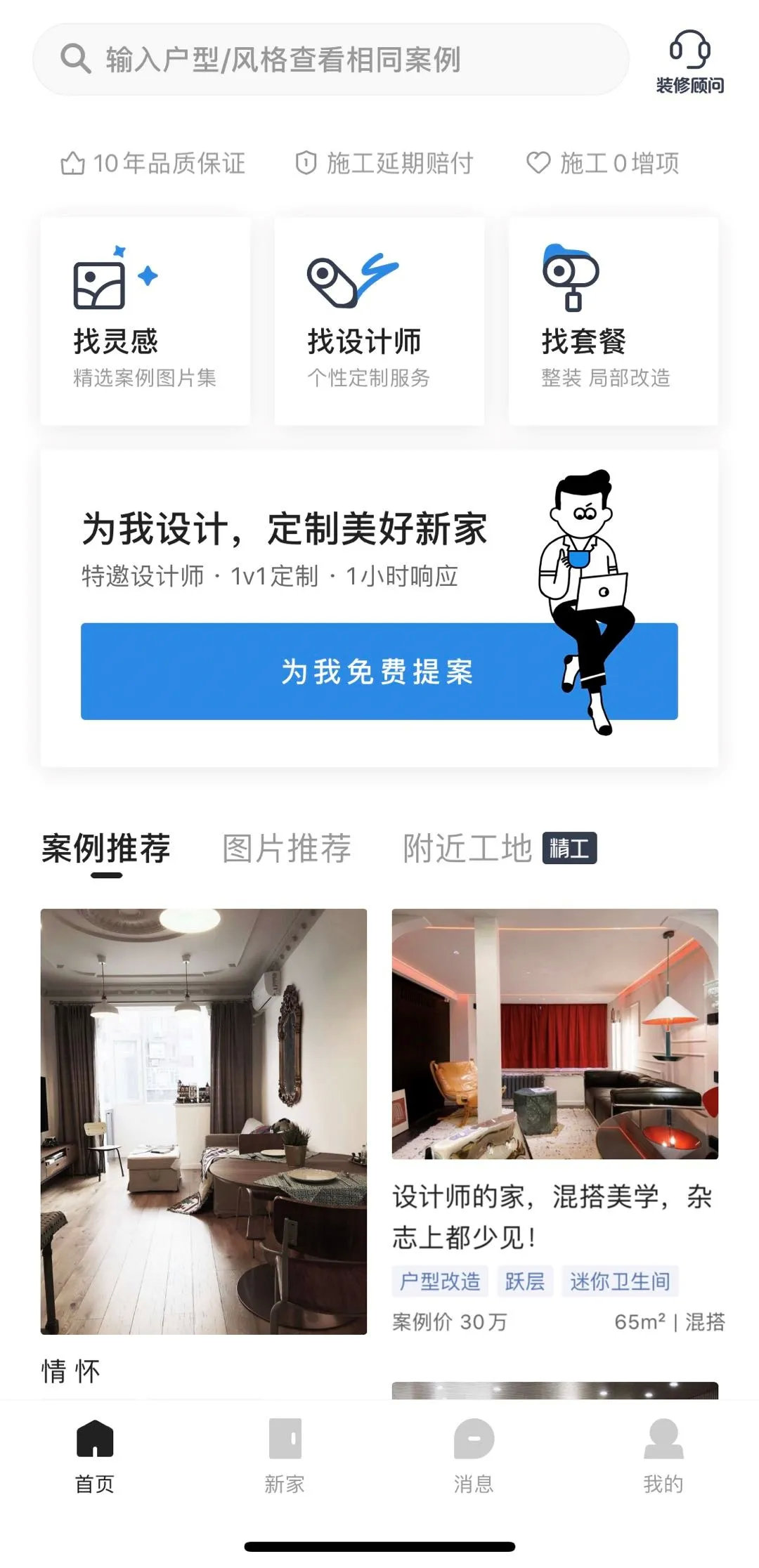Image resolution: width=759 pixels, height=1568 pixels.
Task: Open the 情怀 case photo card
Action: [204, 1121]
